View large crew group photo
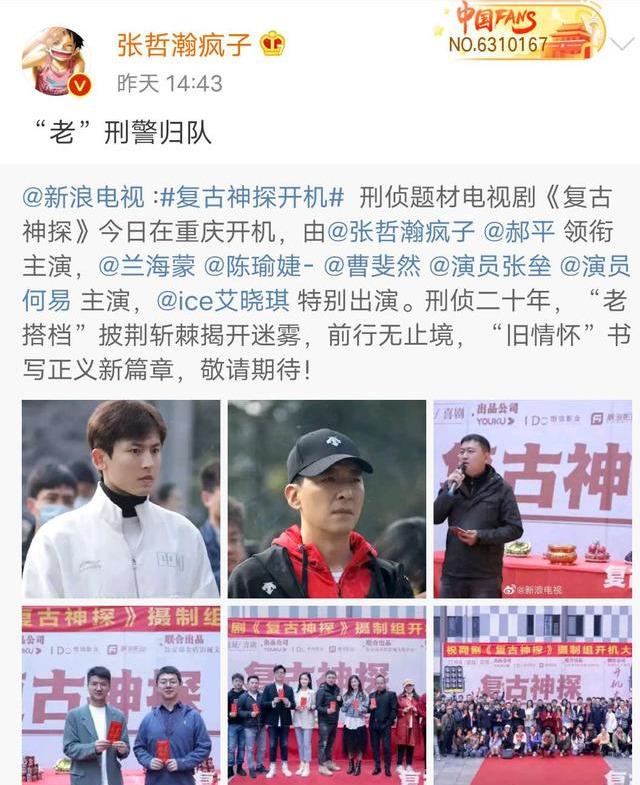The image size is (640, 785). click(x=532, y=694)
